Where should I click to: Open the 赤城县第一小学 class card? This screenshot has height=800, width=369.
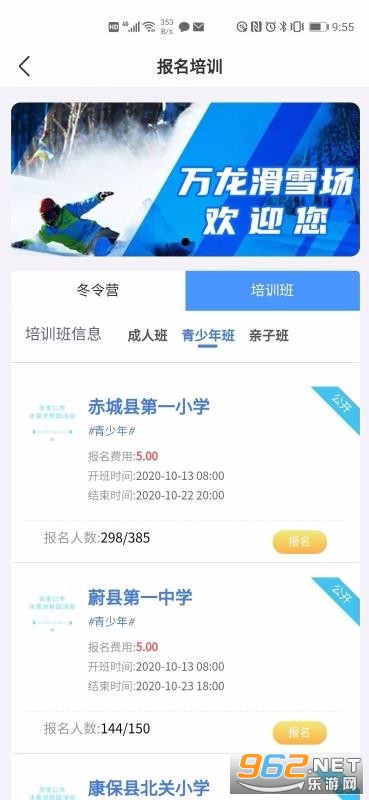(x=185, y=463)
